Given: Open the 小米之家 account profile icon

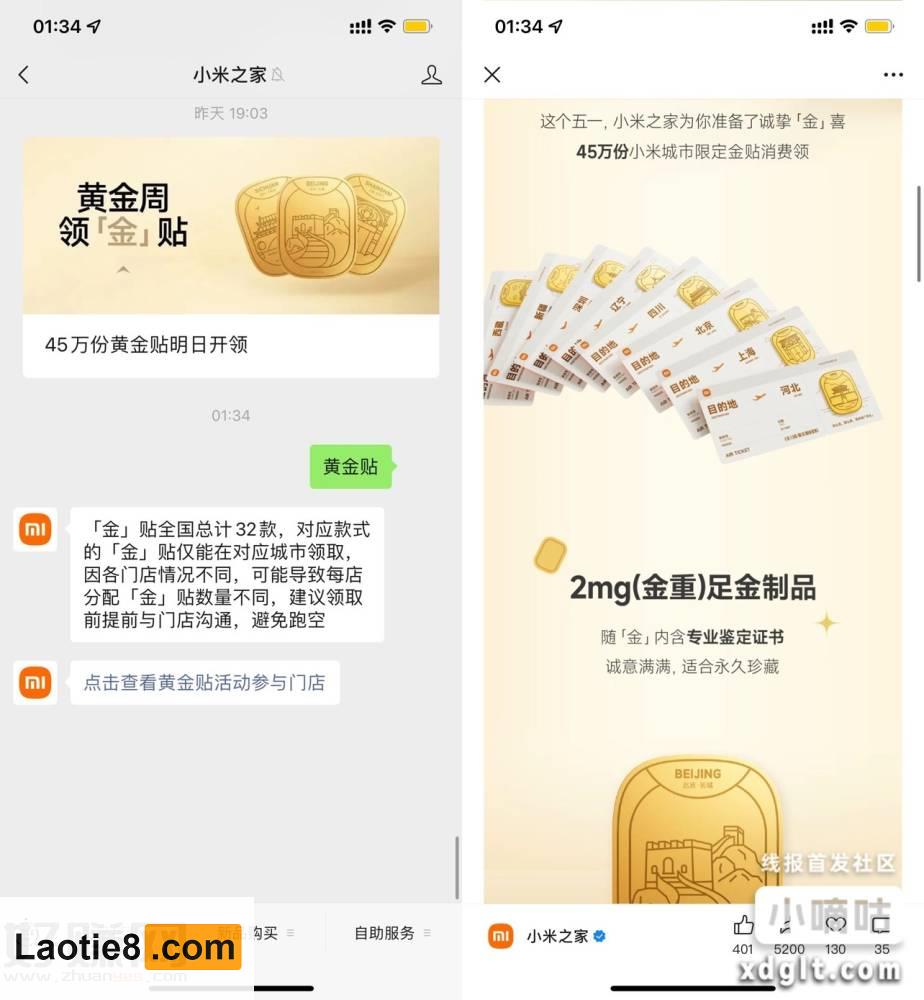Looking at the screenshot, I should pos(431,75).
